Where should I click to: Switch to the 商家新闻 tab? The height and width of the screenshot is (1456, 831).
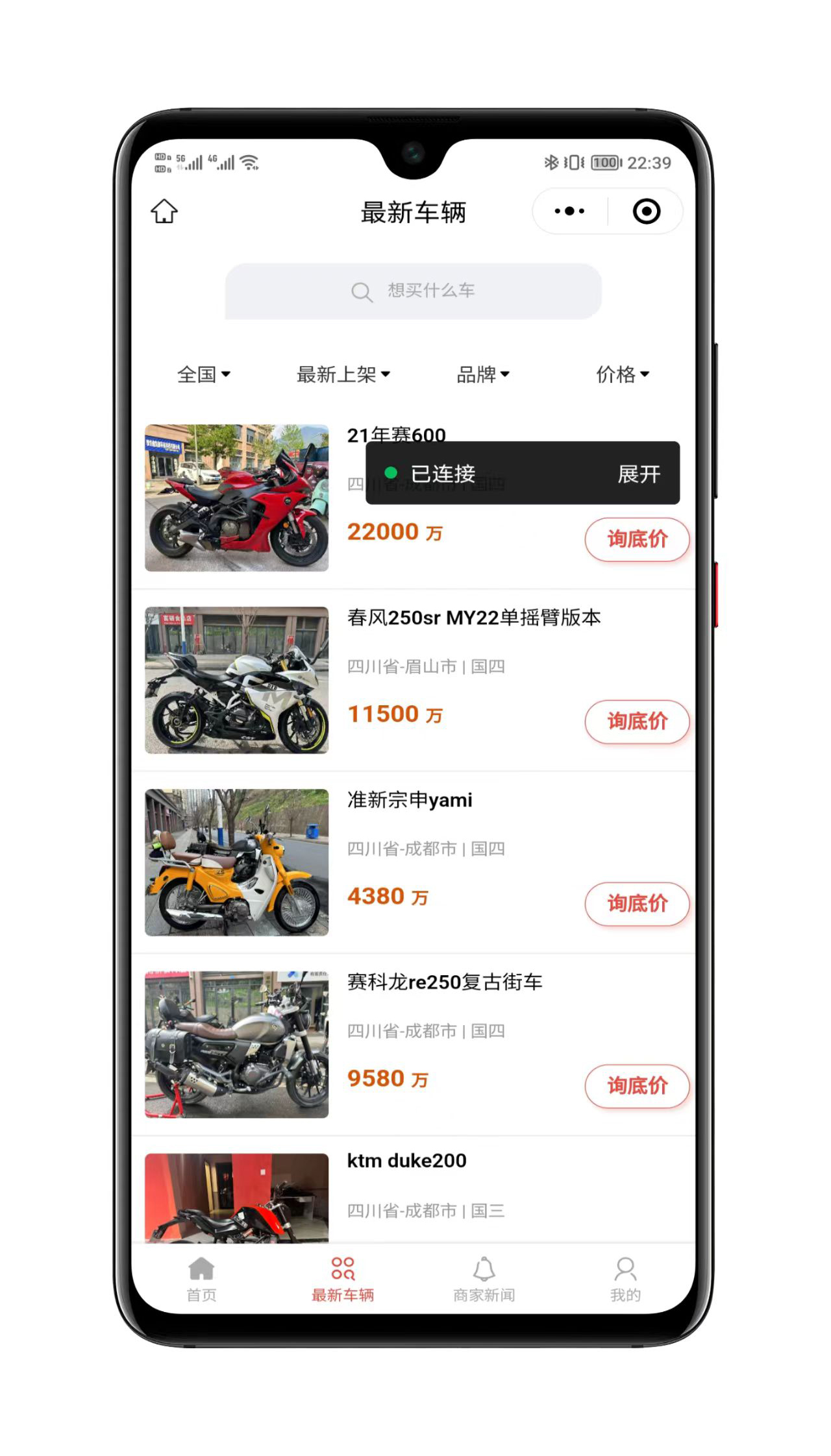point(484,1280)
